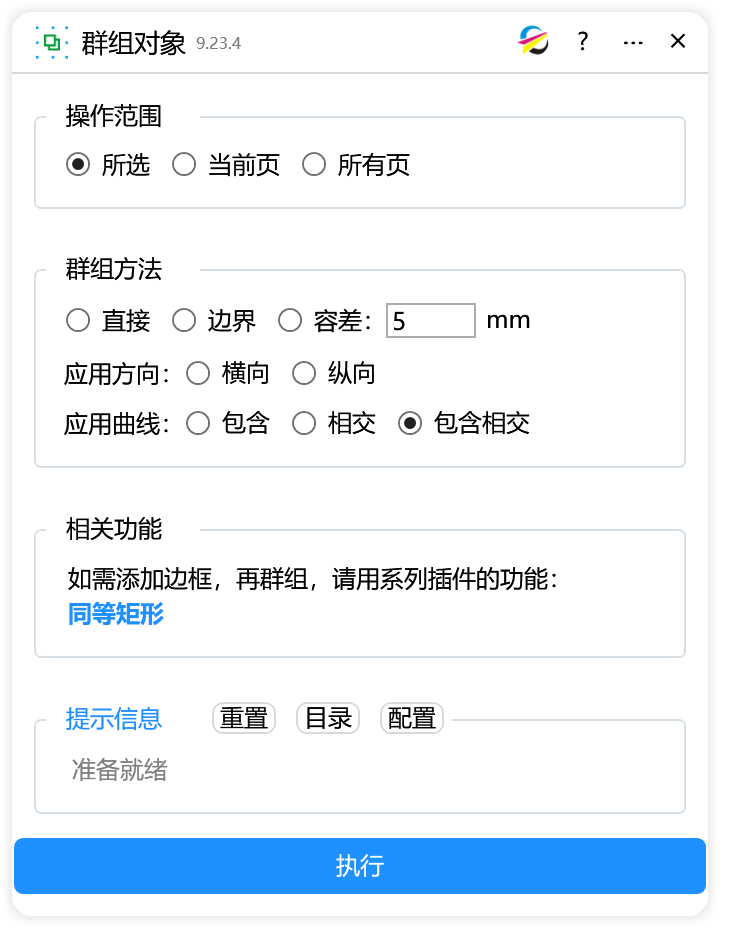The image size is (740, 928).
Task: Tap the 重置 button
Action: coord(244,718)
